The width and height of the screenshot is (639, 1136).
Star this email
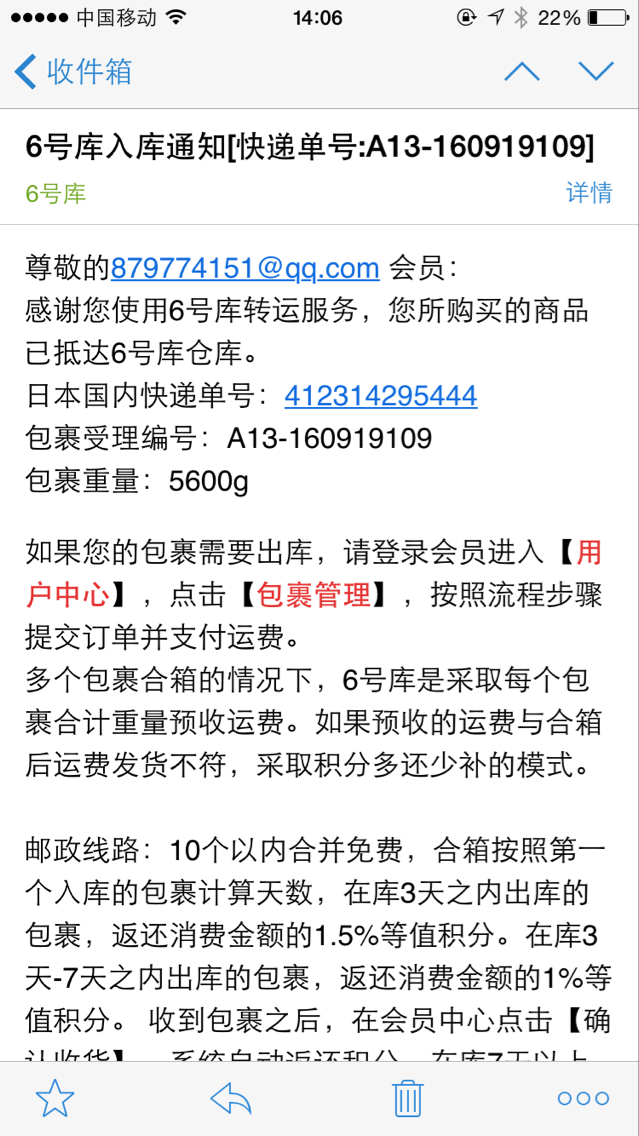click(55, 1098)
